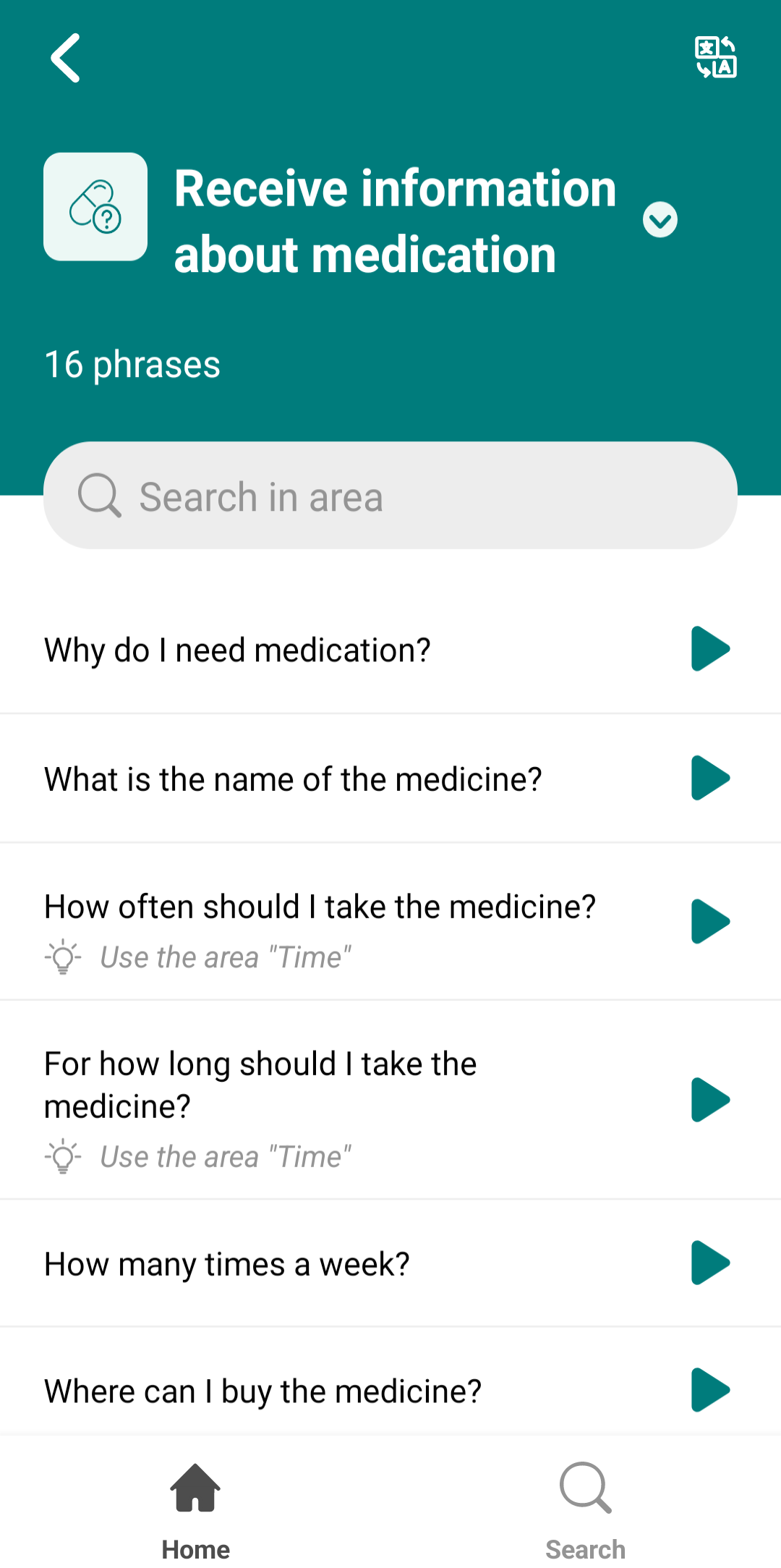The image size is (781, 1568).
Task: Open the "Use the area Time" hint
Action: 224,957
